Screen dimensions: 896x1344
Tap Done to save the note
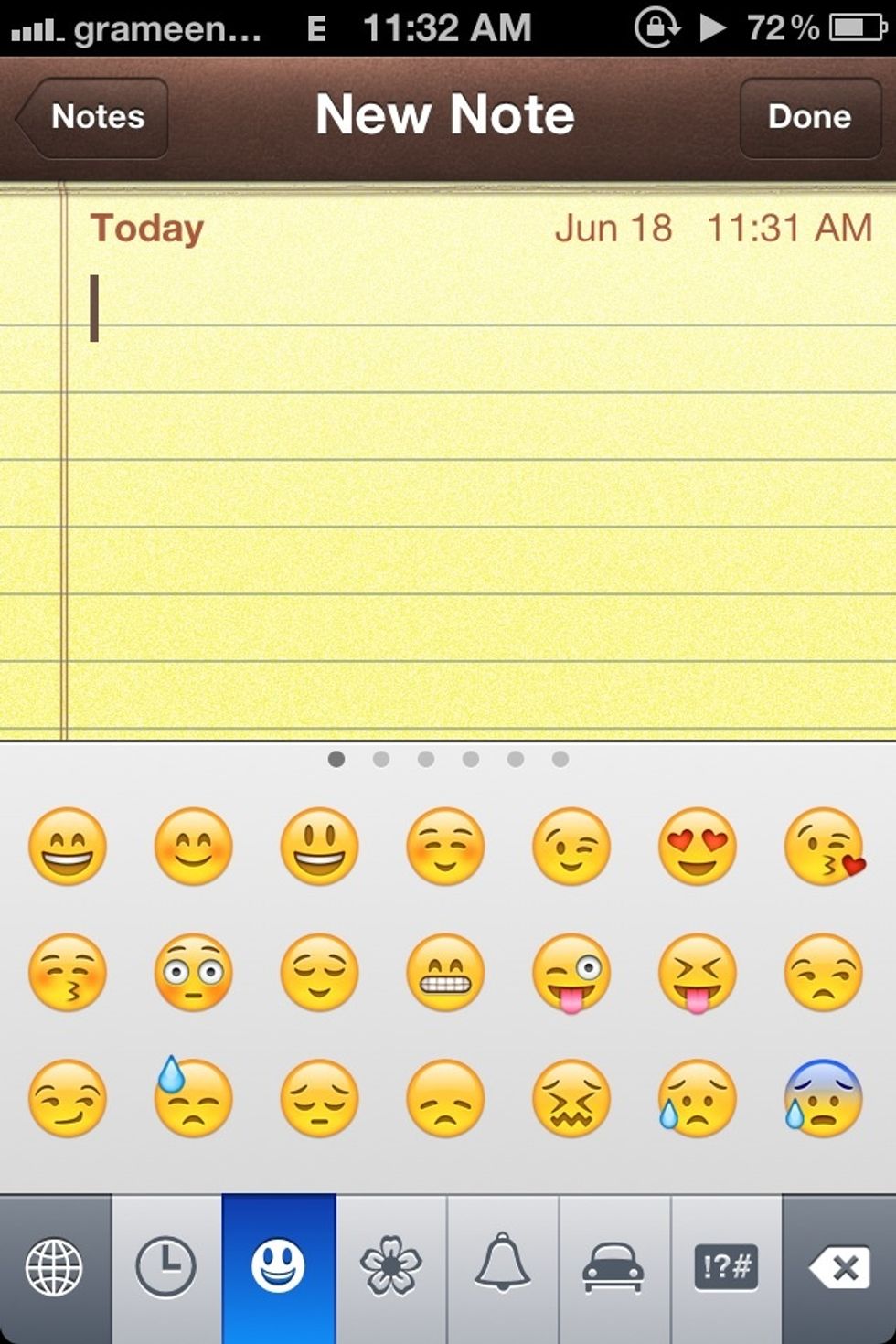[808, 116]
